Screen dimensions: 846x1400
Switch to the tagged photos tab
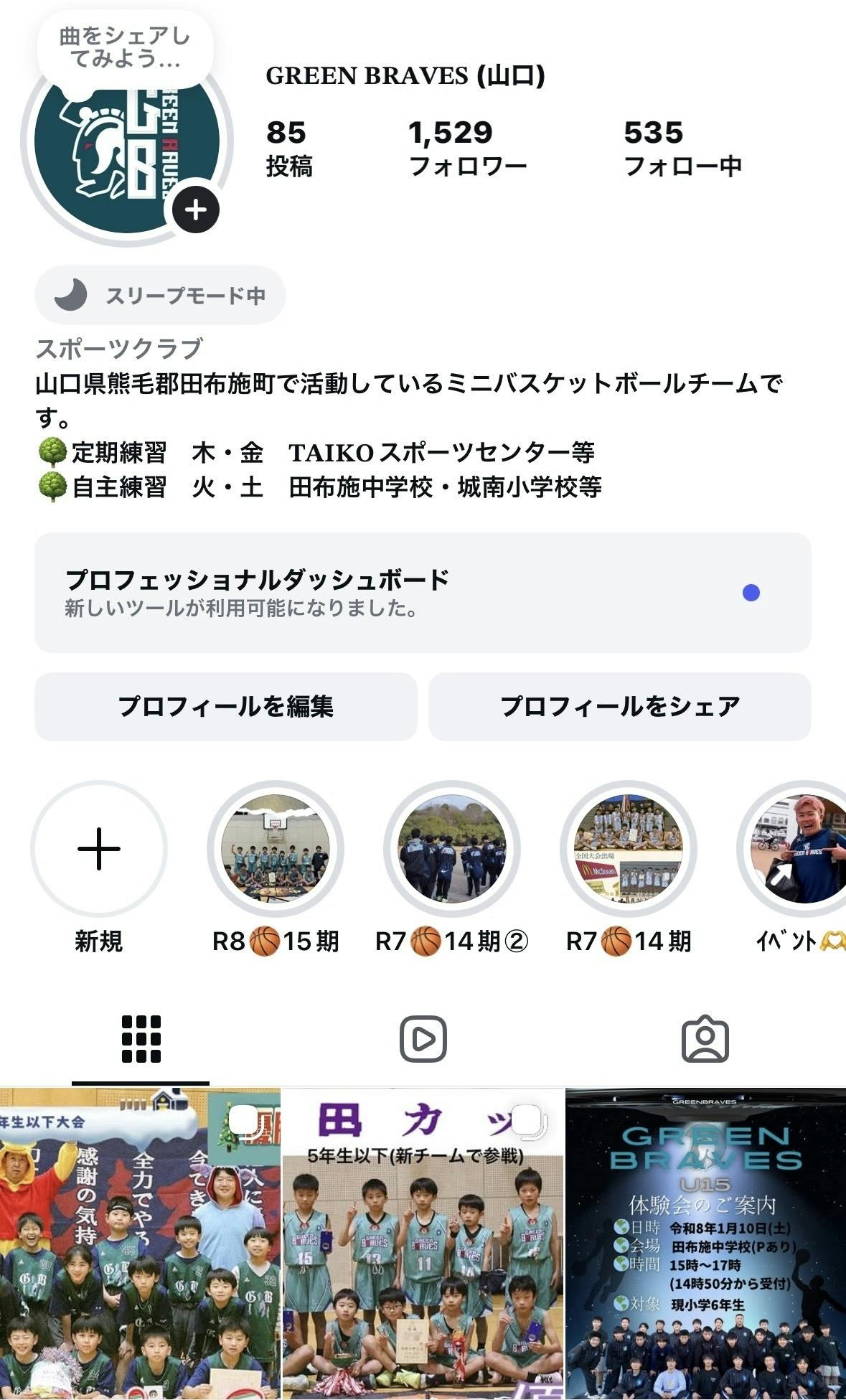pyautogui.click(x=705, y=1038)
